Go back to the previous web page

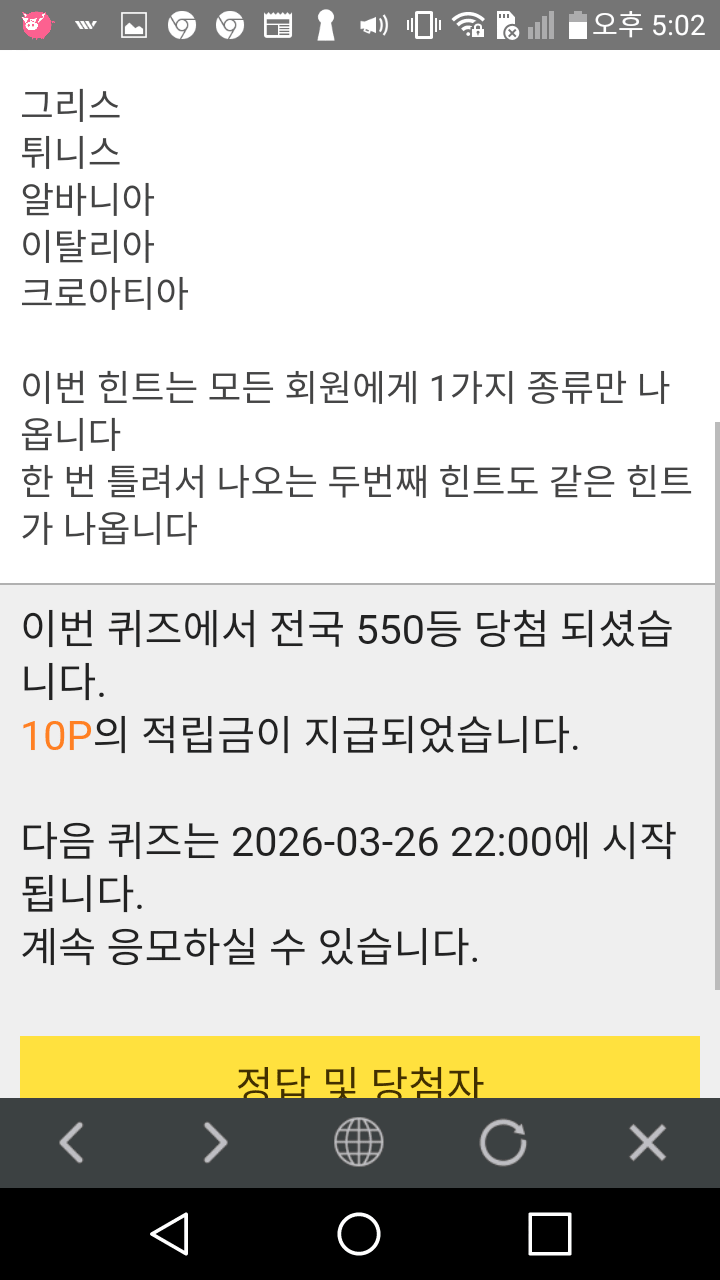pyautogui.click(x=71, y=1142)
